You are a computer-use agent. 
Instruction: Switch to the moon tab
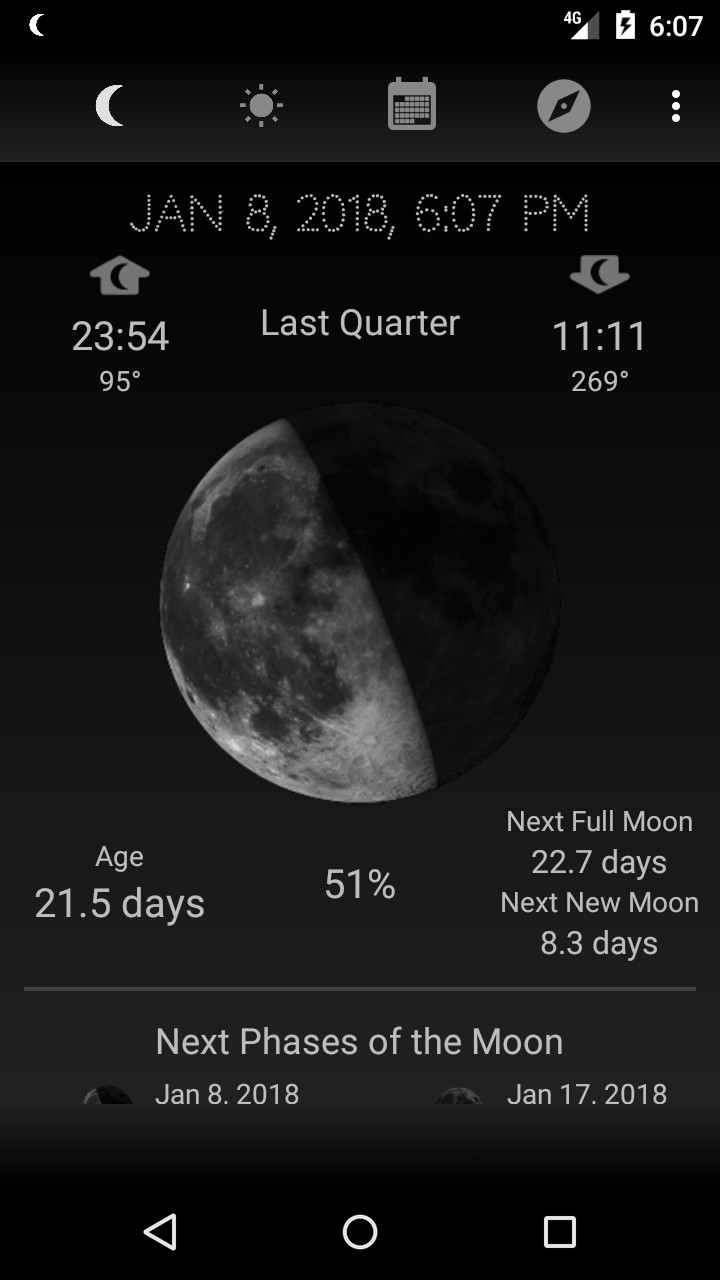click(111, 106)
